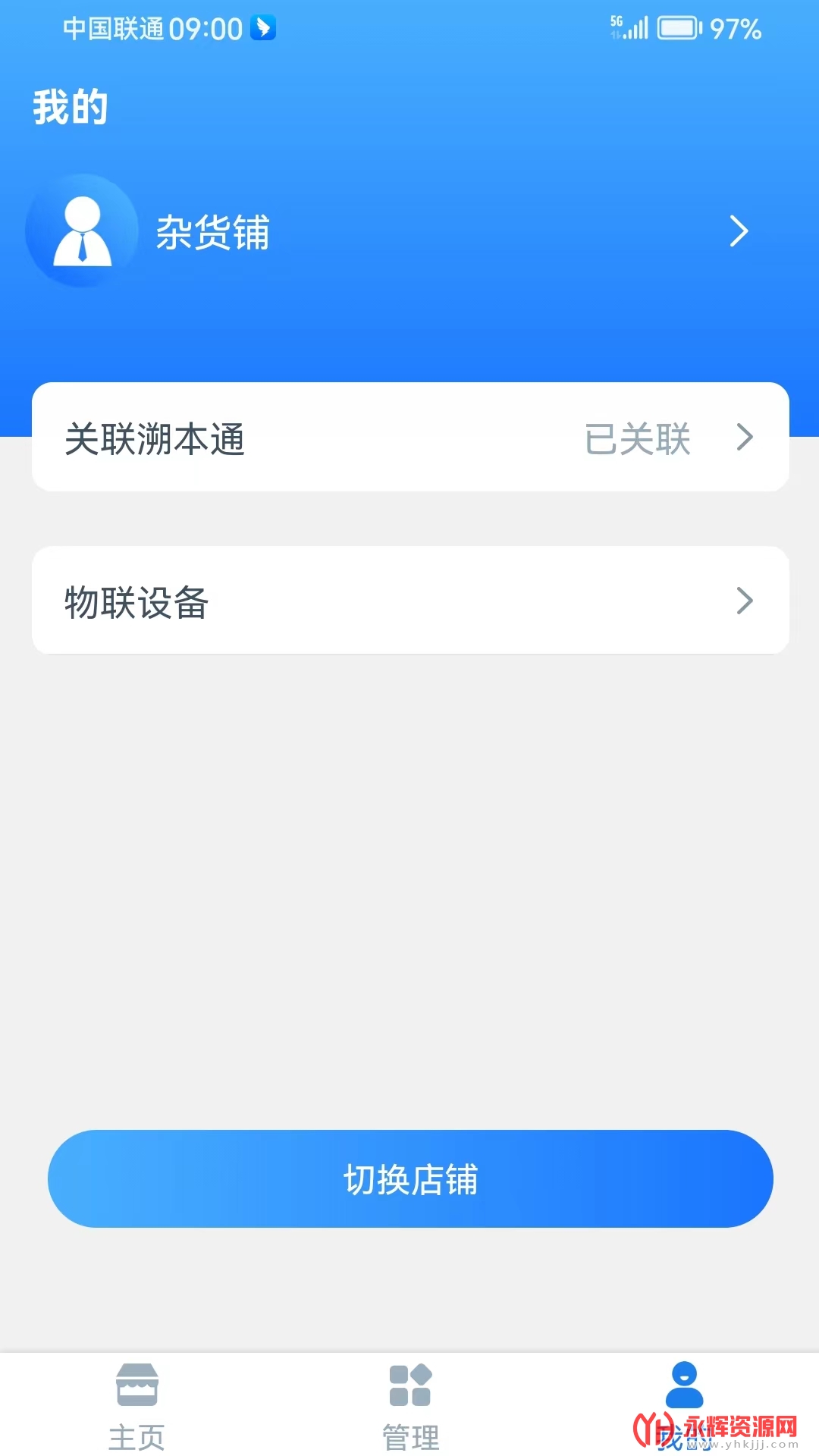Select the 我的 tab
819x1456 pixels.
pyautogui.click(x=684, y=1405)
